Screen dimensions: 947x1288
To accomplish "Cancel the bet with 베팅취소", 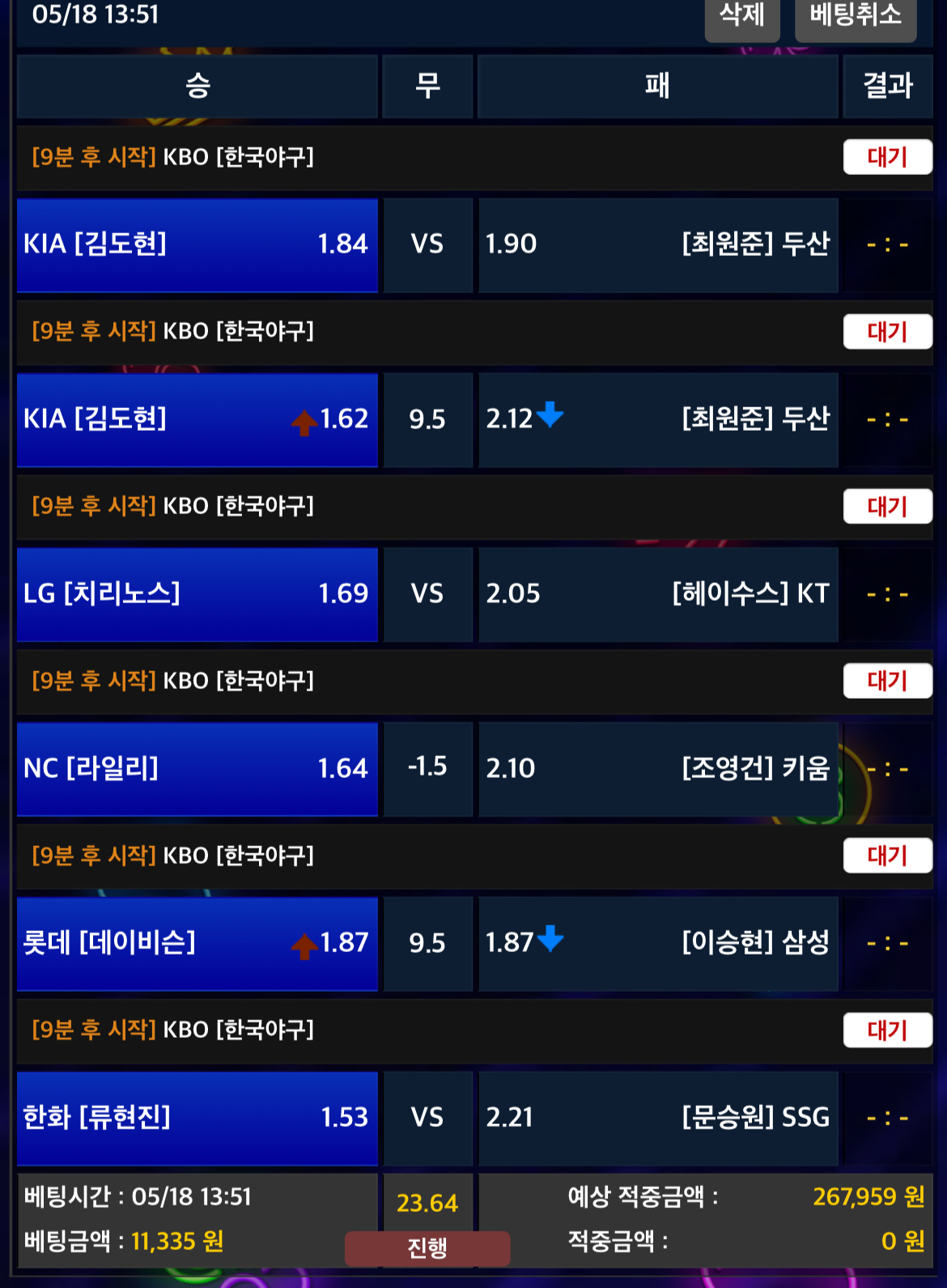I will 855,16.
